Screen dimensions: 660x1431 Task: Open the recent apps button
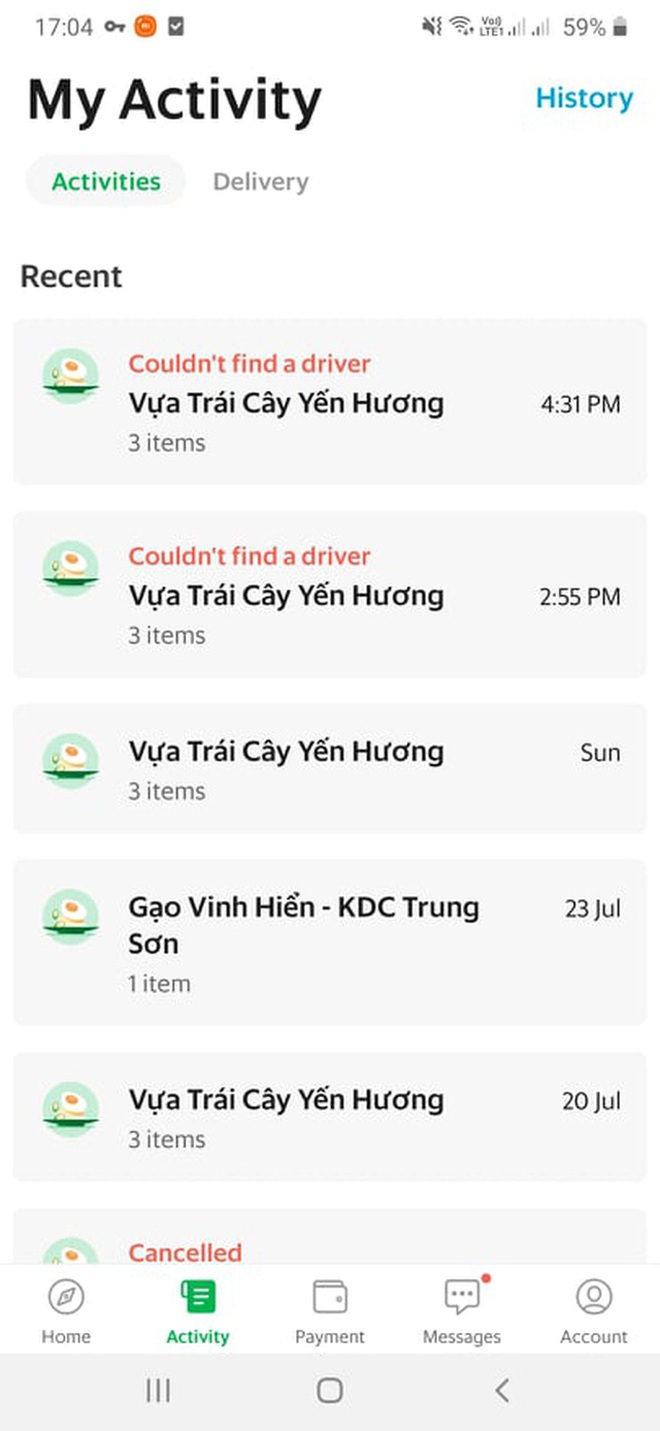pyautogui.click(x=158, y=1390)
